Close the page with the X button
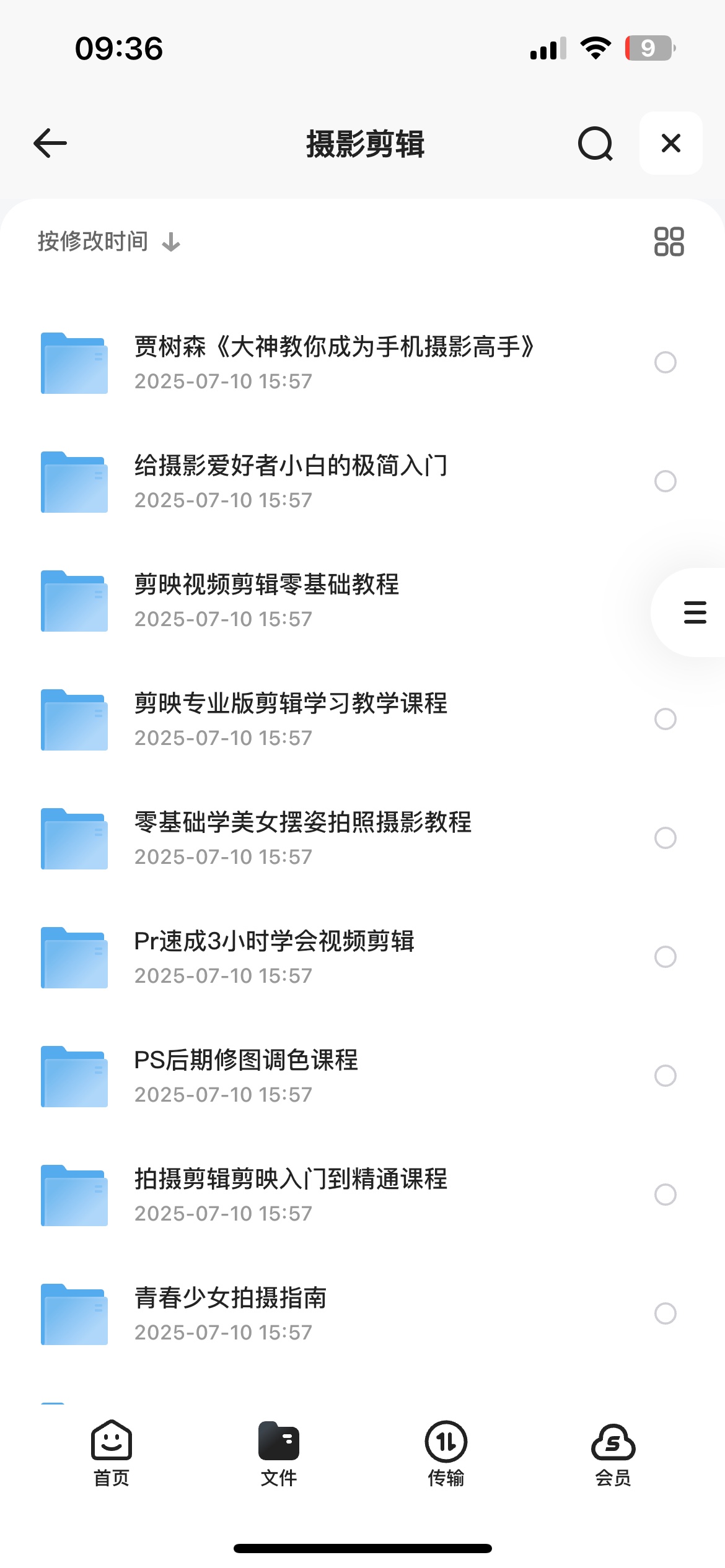725x1568 pixels. pos(670,143)
